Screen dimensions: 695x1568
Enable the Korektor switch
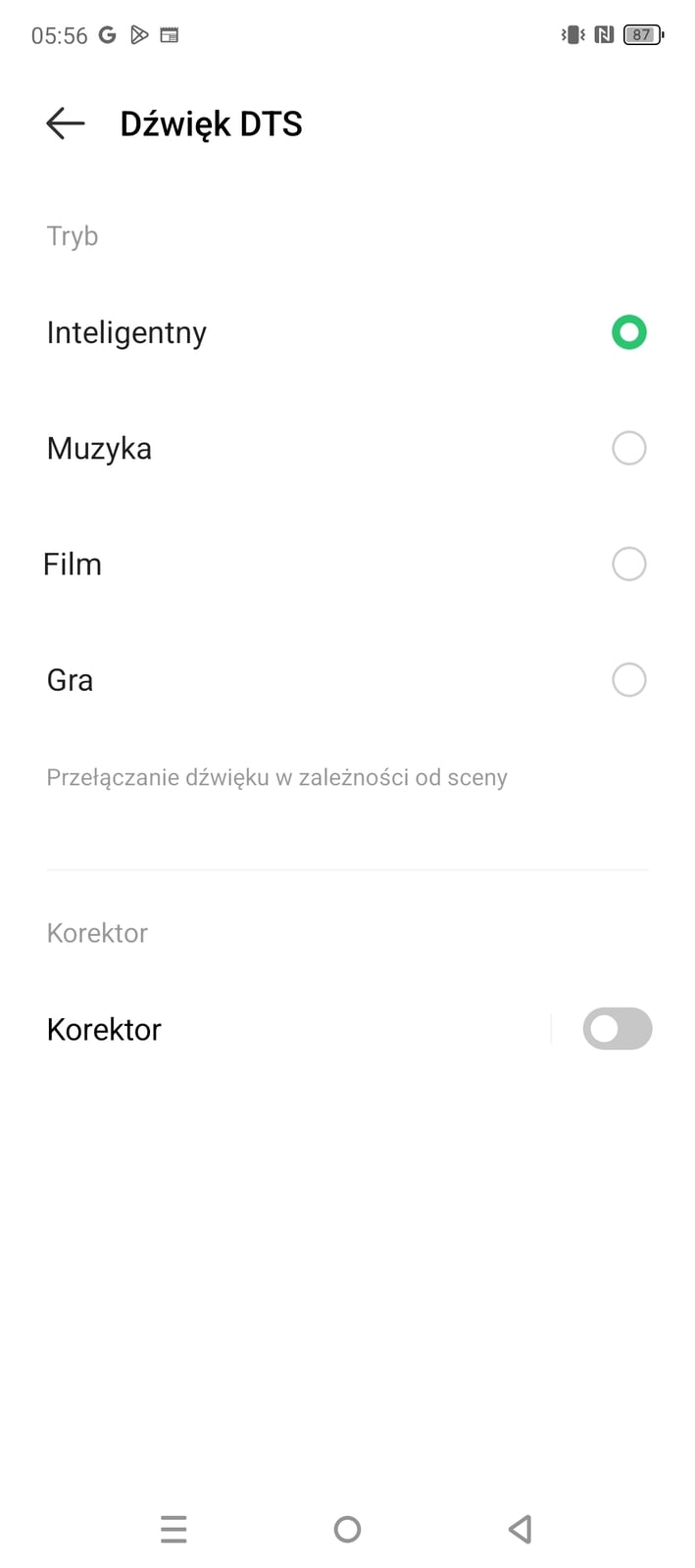point(618,1029)
